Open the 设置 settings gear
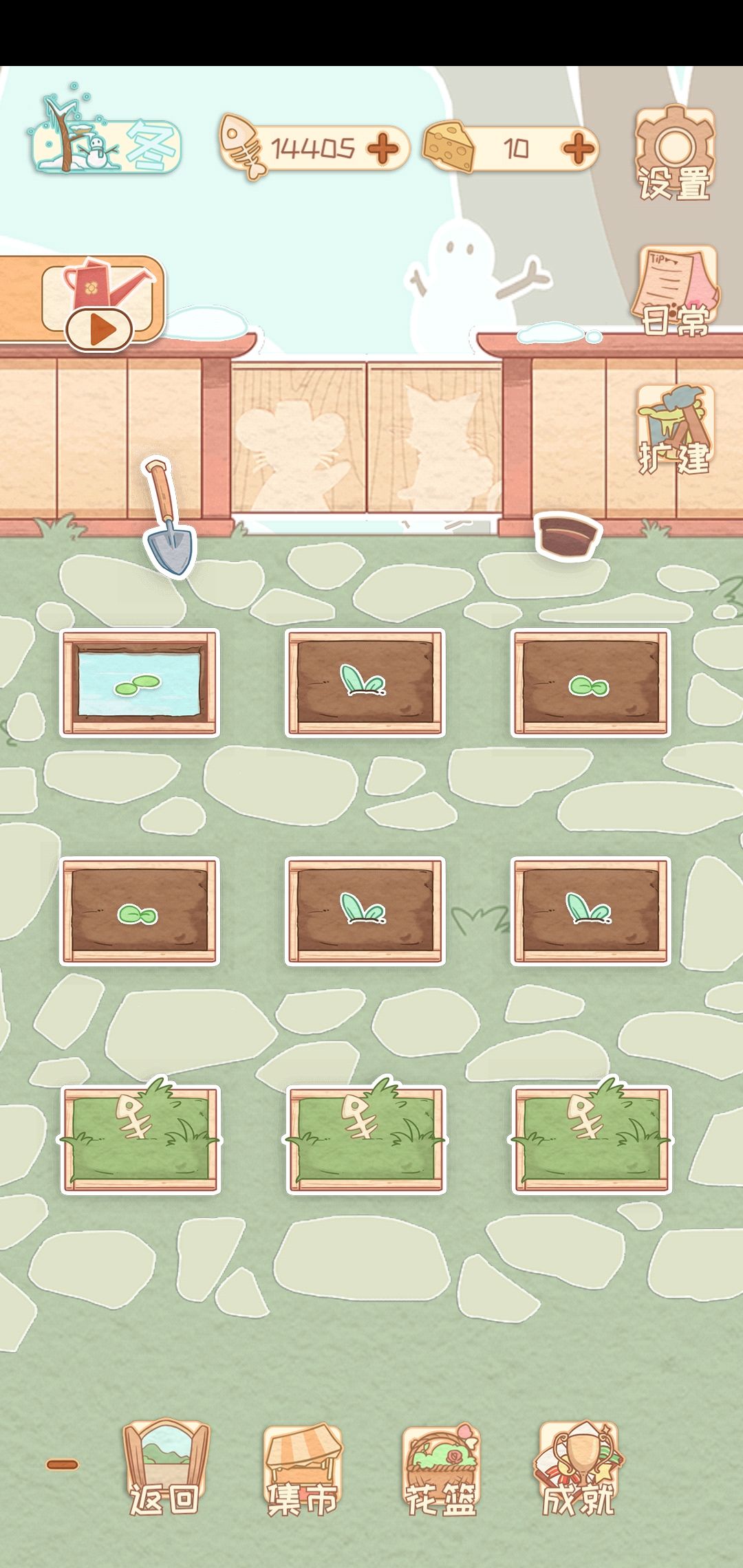The width and height of the screenshot is (743, 1568). point(675,148)
